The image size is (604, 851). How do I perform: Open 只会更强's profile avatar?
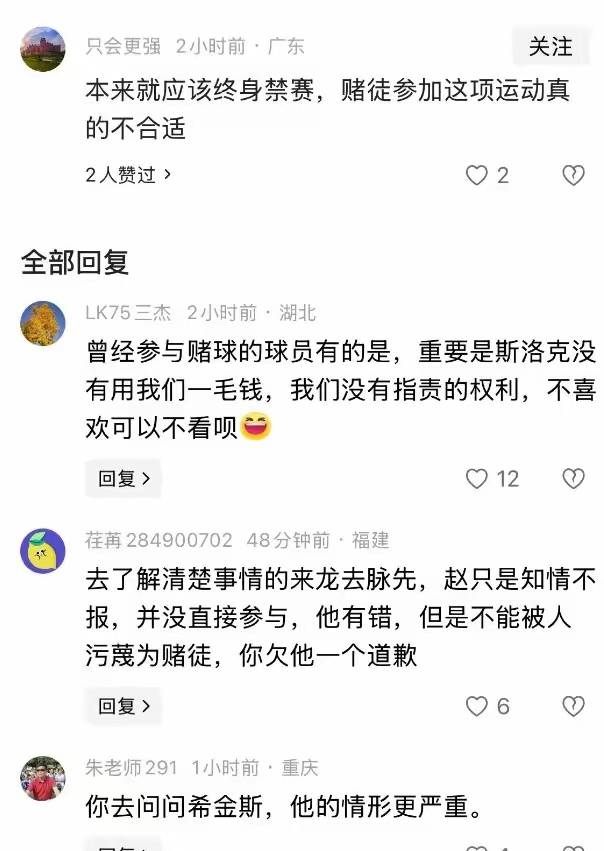[x=43, y=49]
